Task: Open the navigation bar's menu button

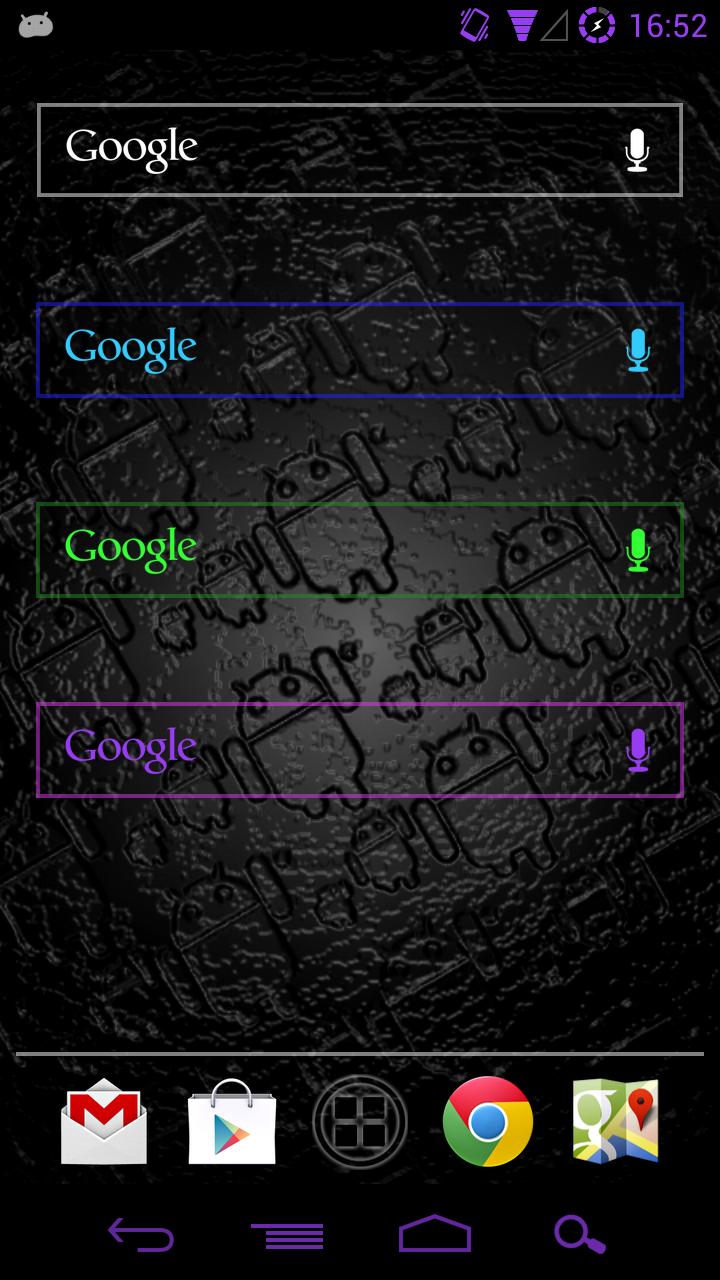Action: click(x=287, y=1236)
